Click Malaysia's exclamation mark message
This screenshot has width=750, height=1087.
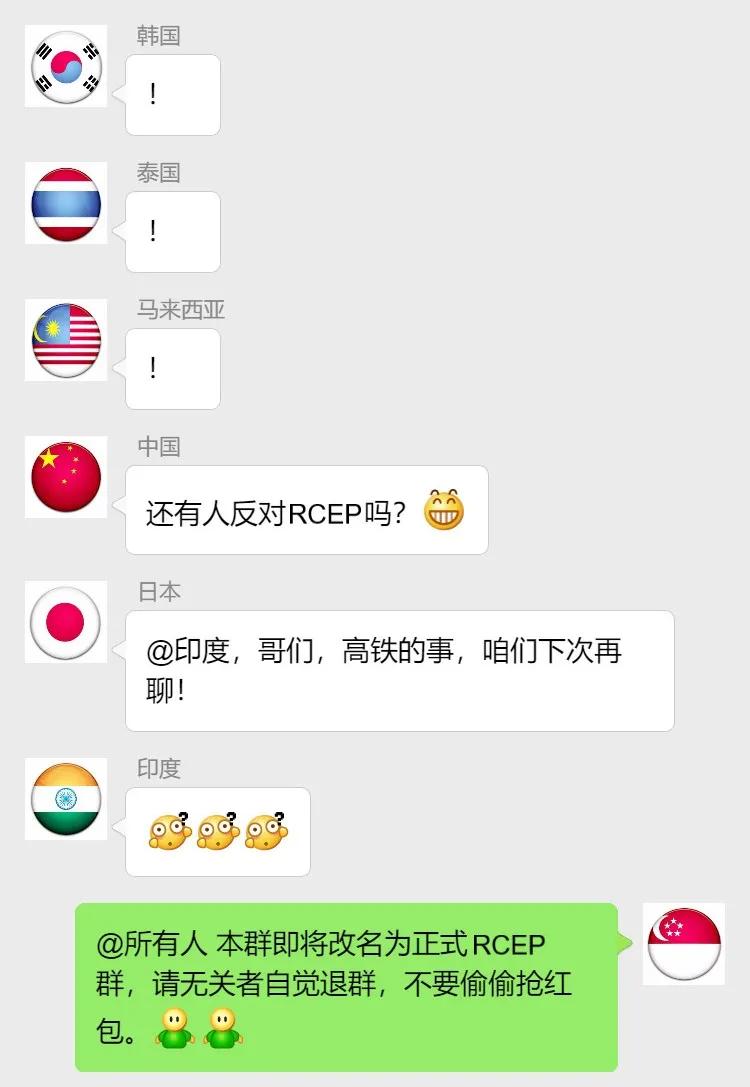172,367
